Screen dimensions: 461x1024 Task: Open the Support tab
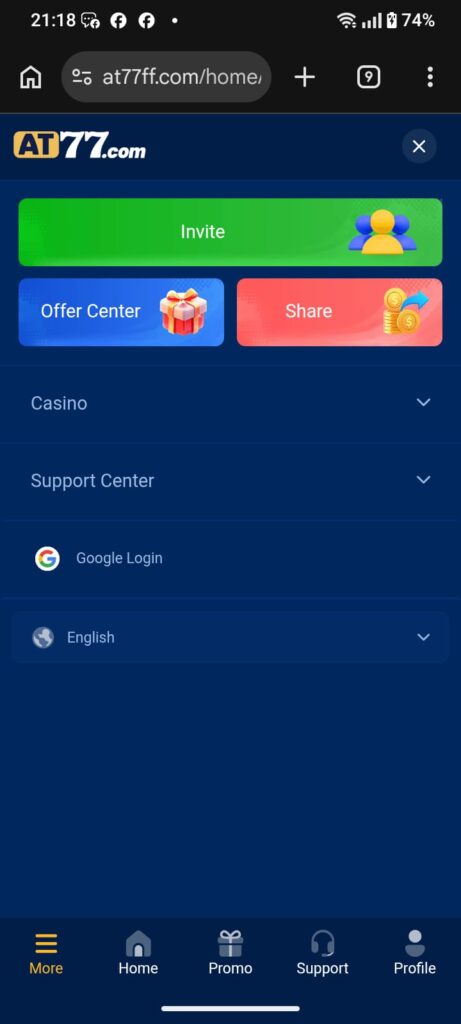click(323, 953)
